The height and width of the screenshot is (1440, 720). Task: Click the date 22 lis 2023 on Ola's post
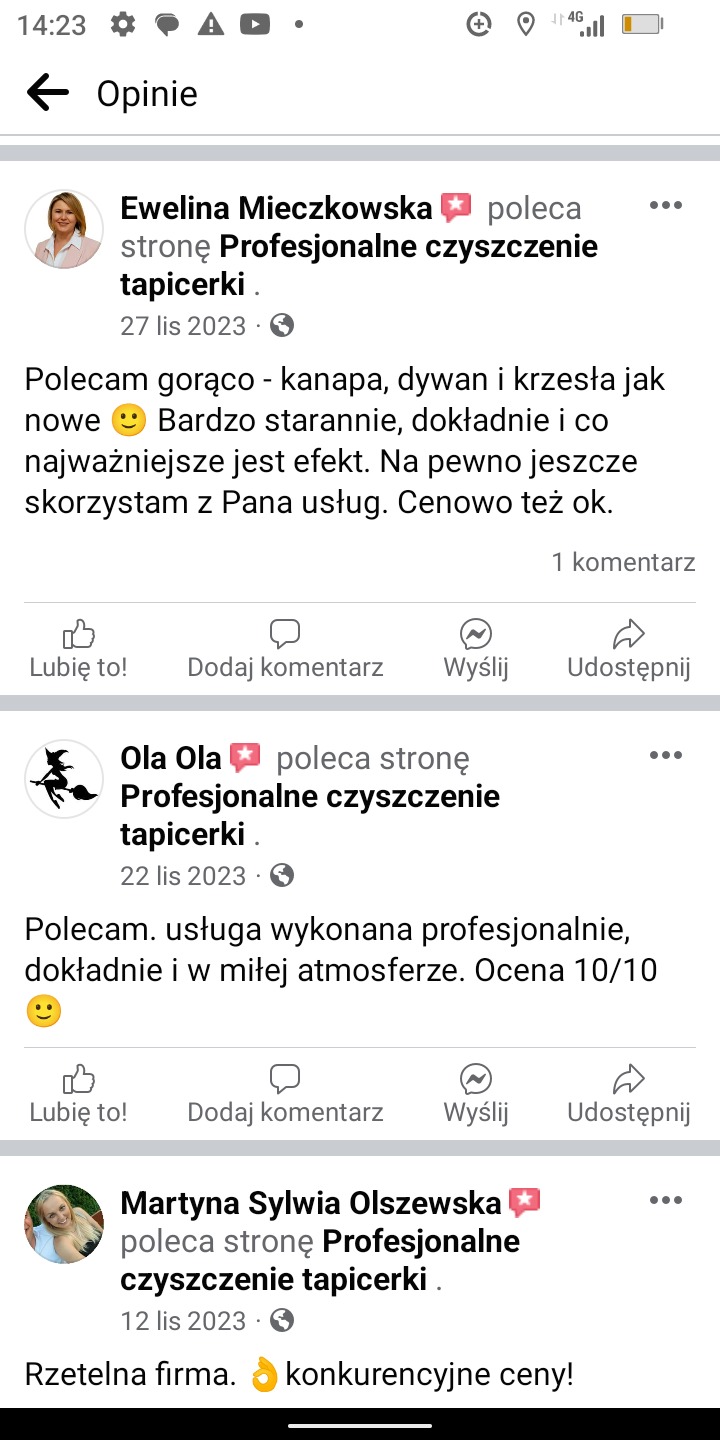(183, 875)
